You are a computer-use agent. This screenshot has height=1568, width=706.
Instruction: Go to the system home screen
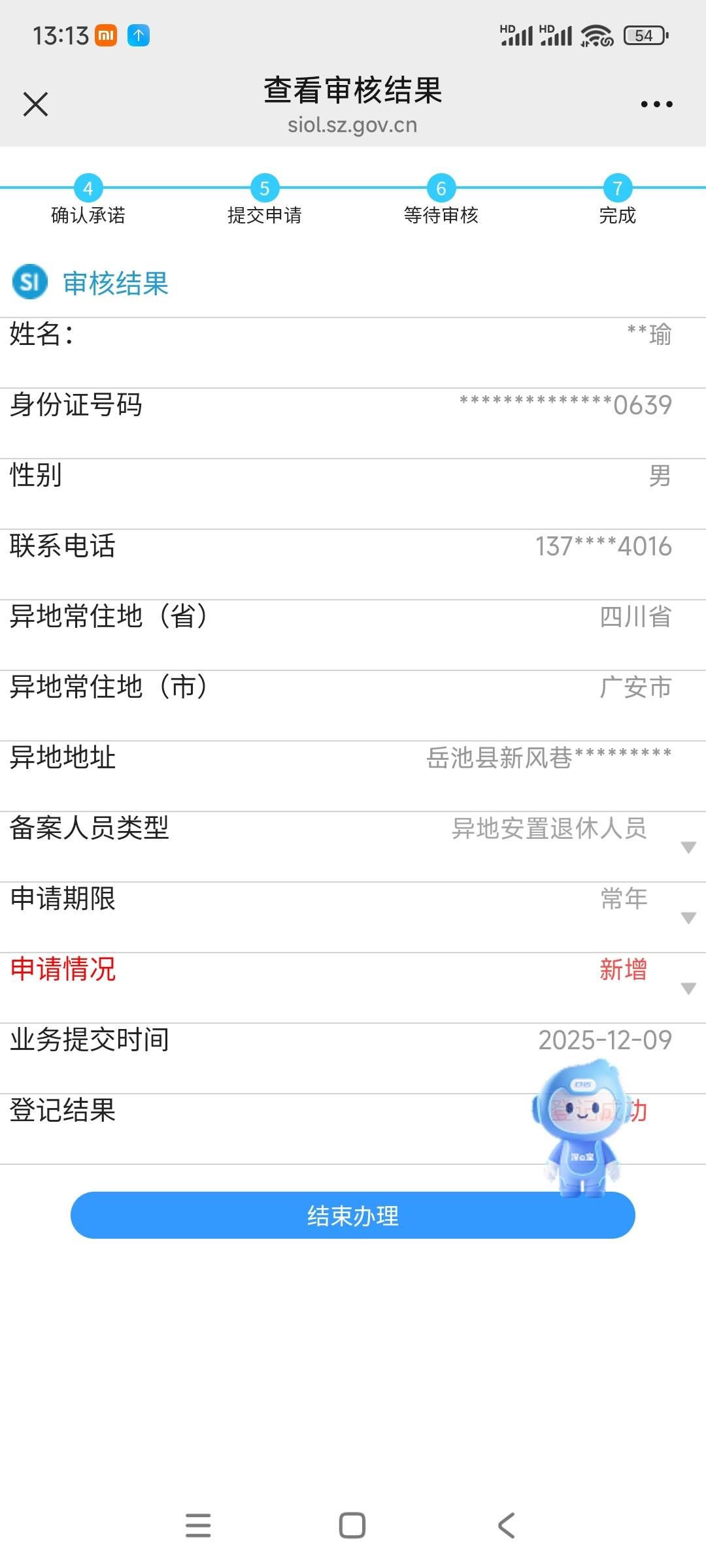pos(352,1526)
